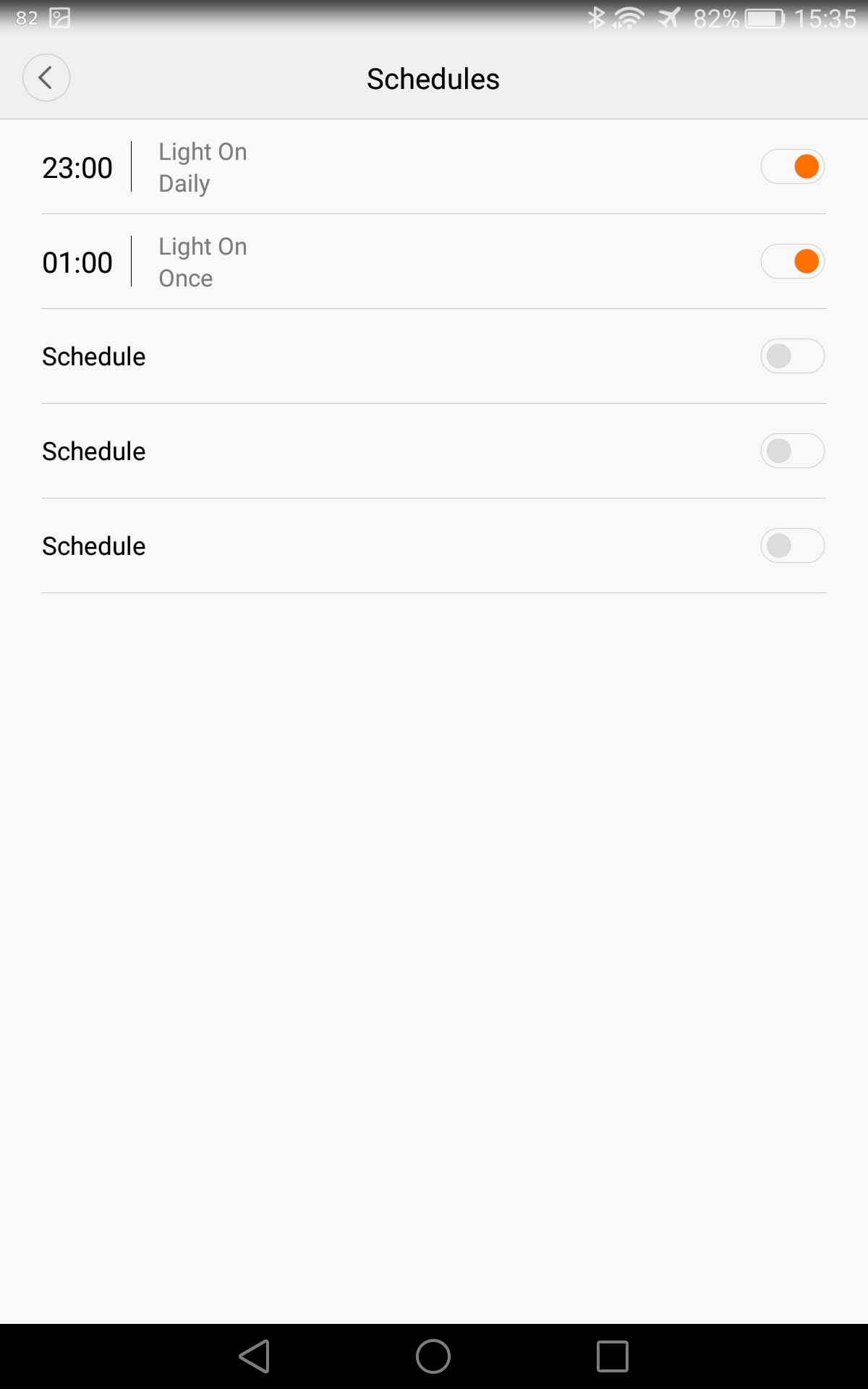
Task: Go back from the Schedules screen
Action: (x=46, y=77)
